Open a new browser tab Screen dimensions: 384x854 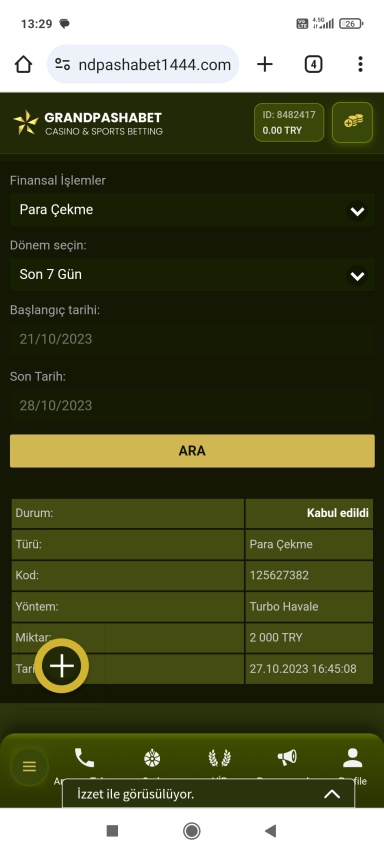click(265, 65)
